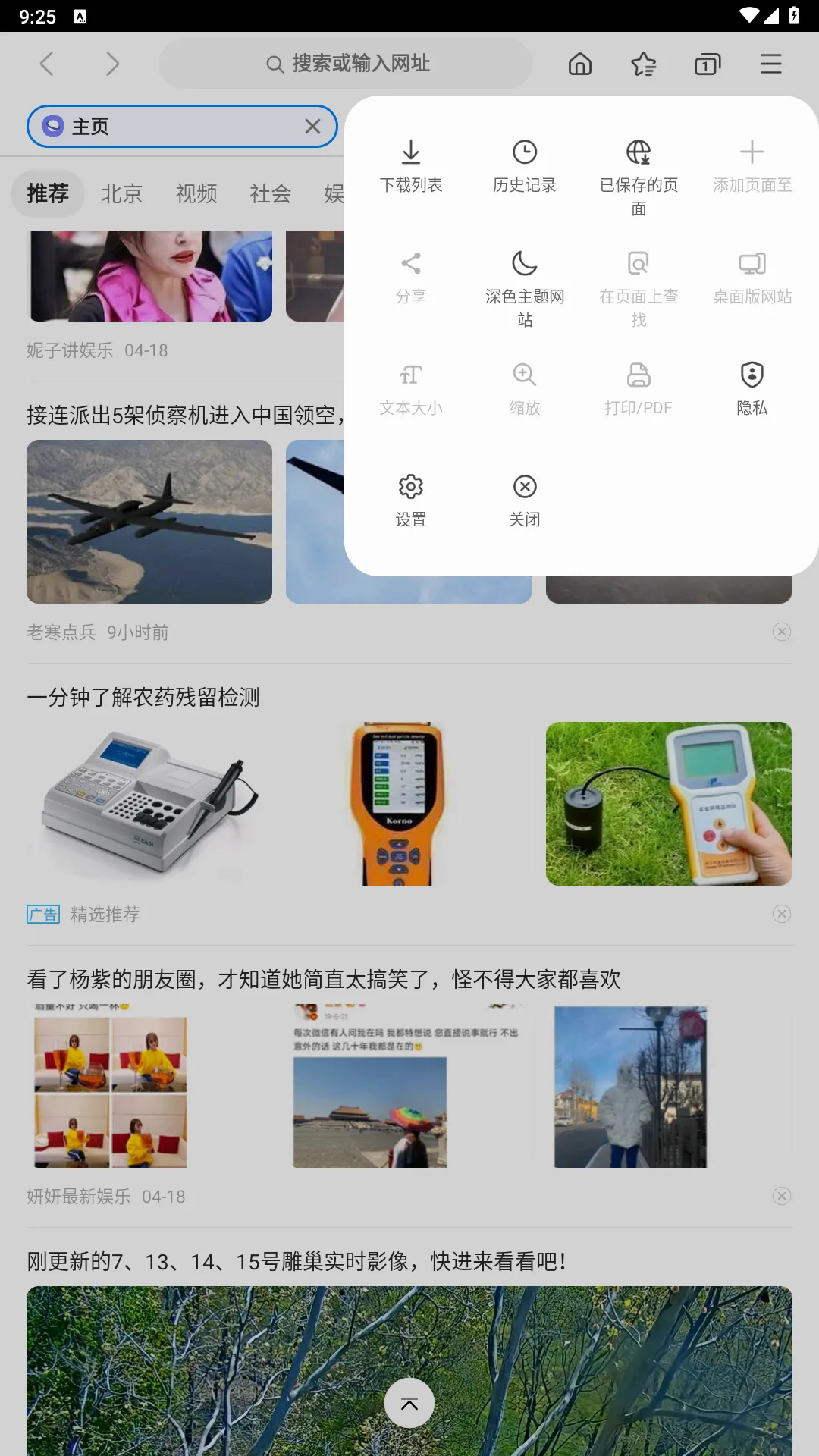Open 设置 browser settings
Screen dimensions: 819x1456
click(410, 498)
